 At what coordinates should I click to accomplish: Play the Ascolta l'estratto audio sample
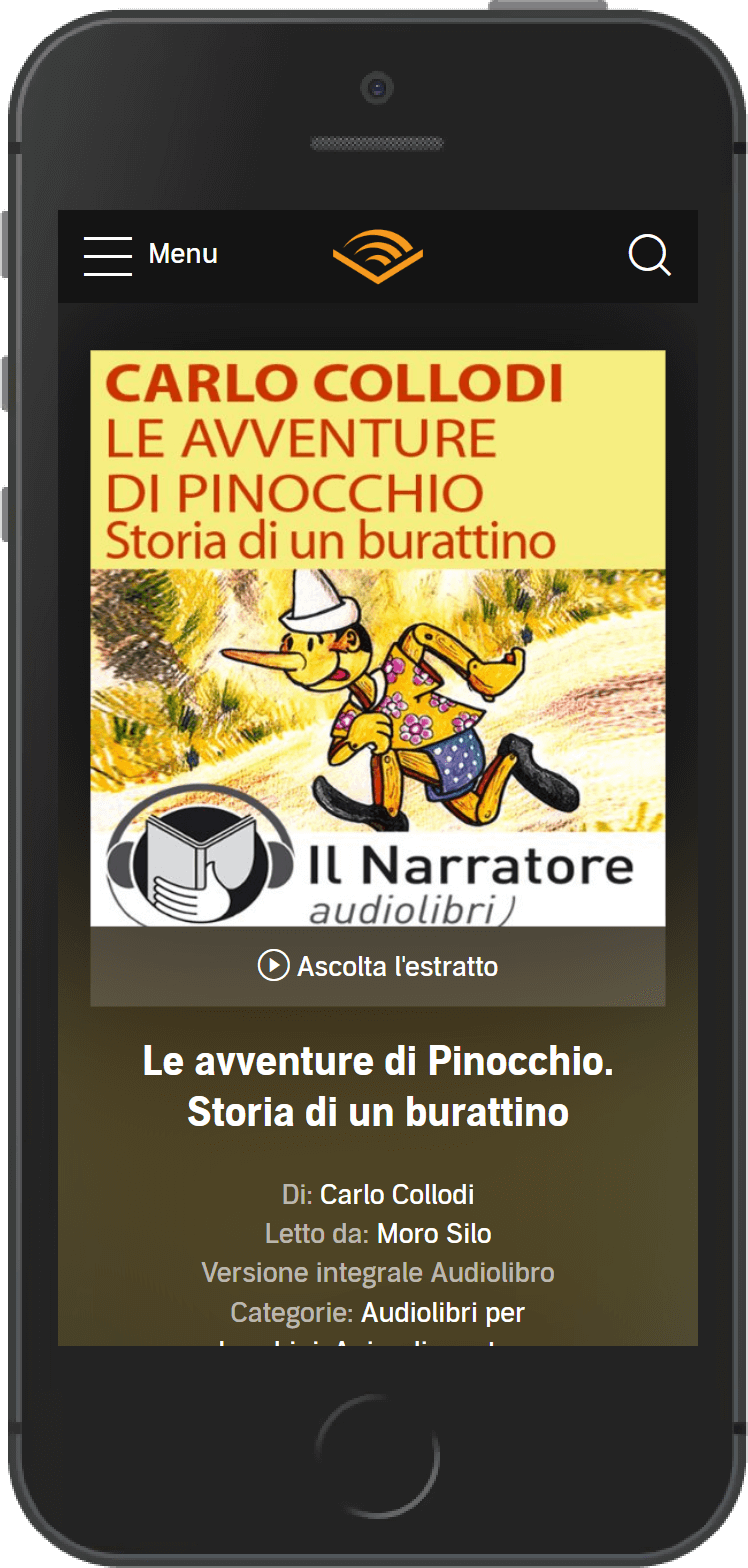[378, 966]
